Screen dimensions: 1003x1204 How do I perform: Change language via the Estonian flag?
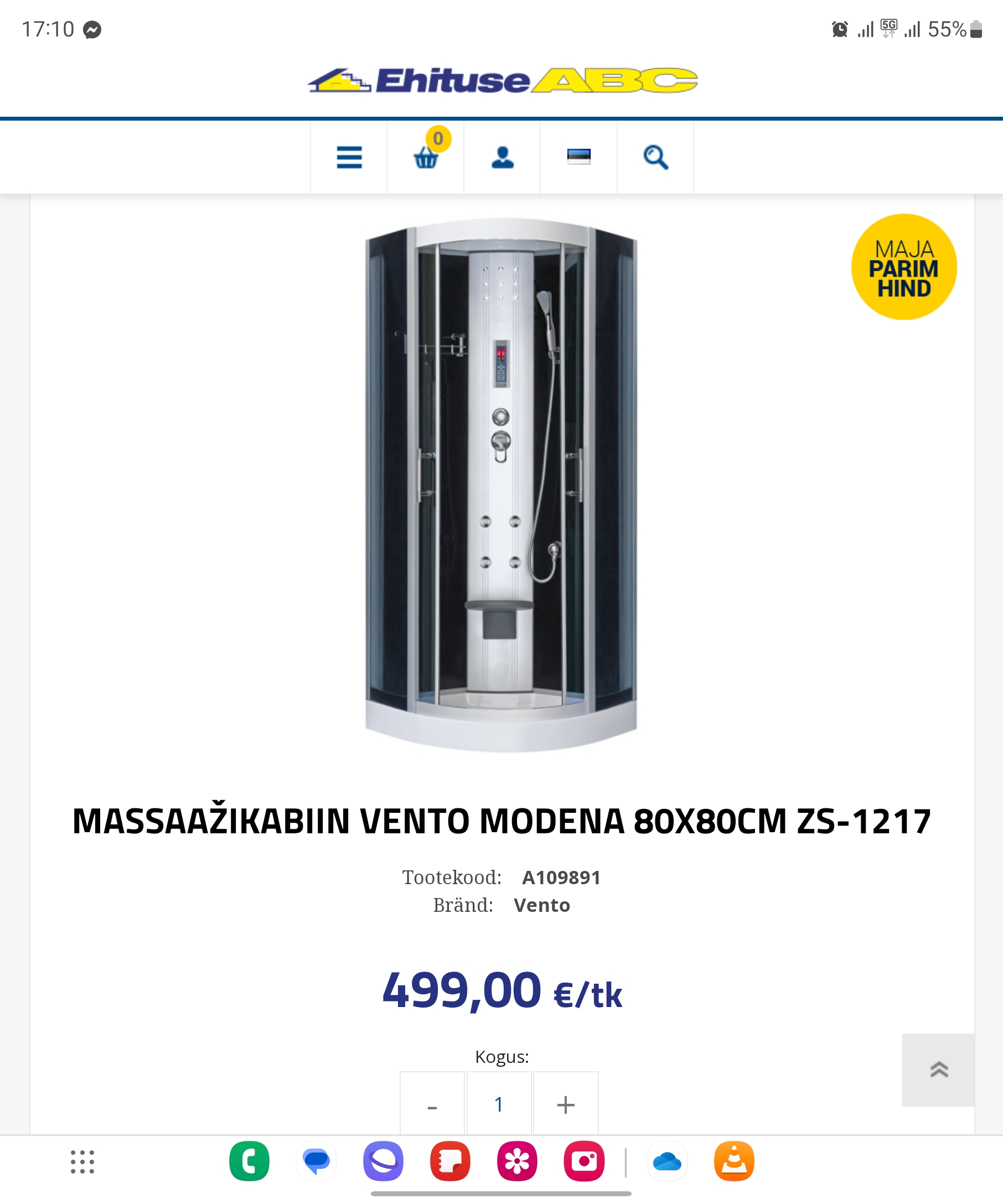[x=578, y=157]
